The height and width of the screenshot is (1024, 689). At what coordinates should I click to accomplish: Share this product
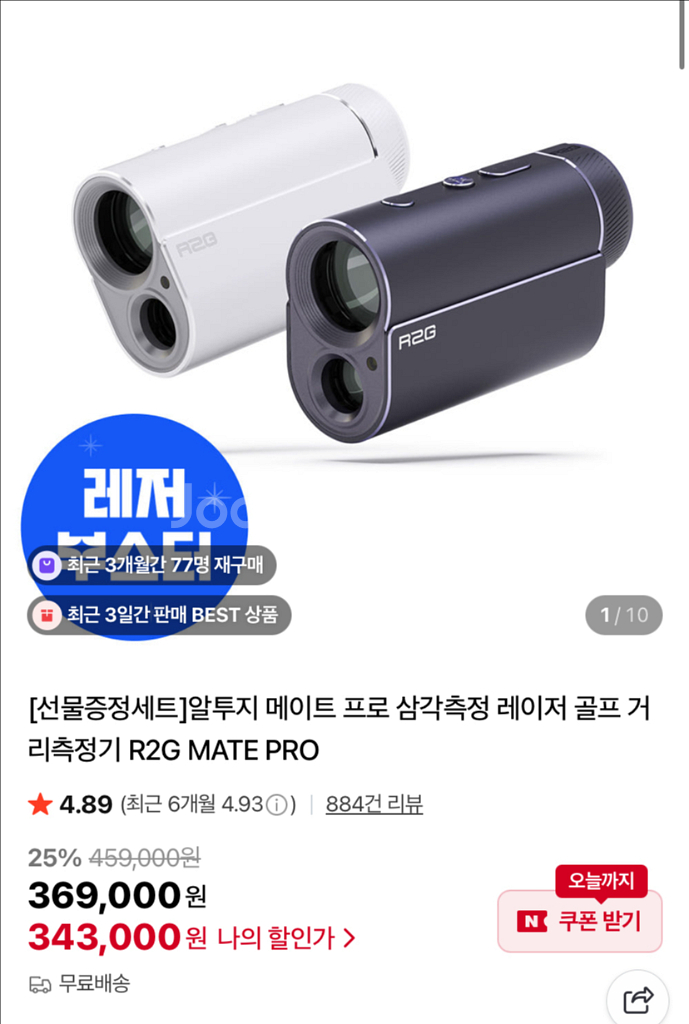tap(637, 998)
